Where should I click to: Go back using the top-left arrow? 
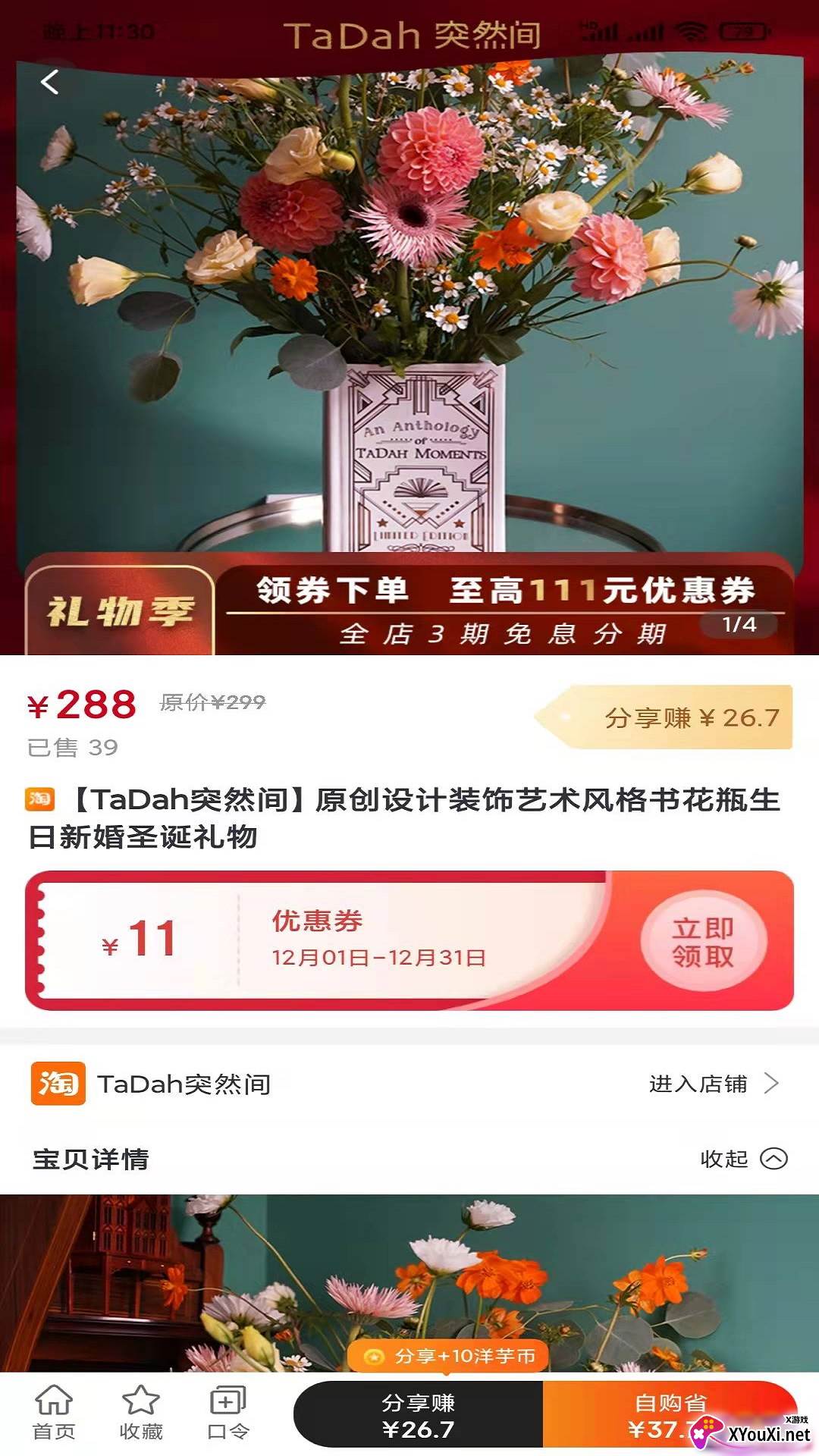(50, 82)
